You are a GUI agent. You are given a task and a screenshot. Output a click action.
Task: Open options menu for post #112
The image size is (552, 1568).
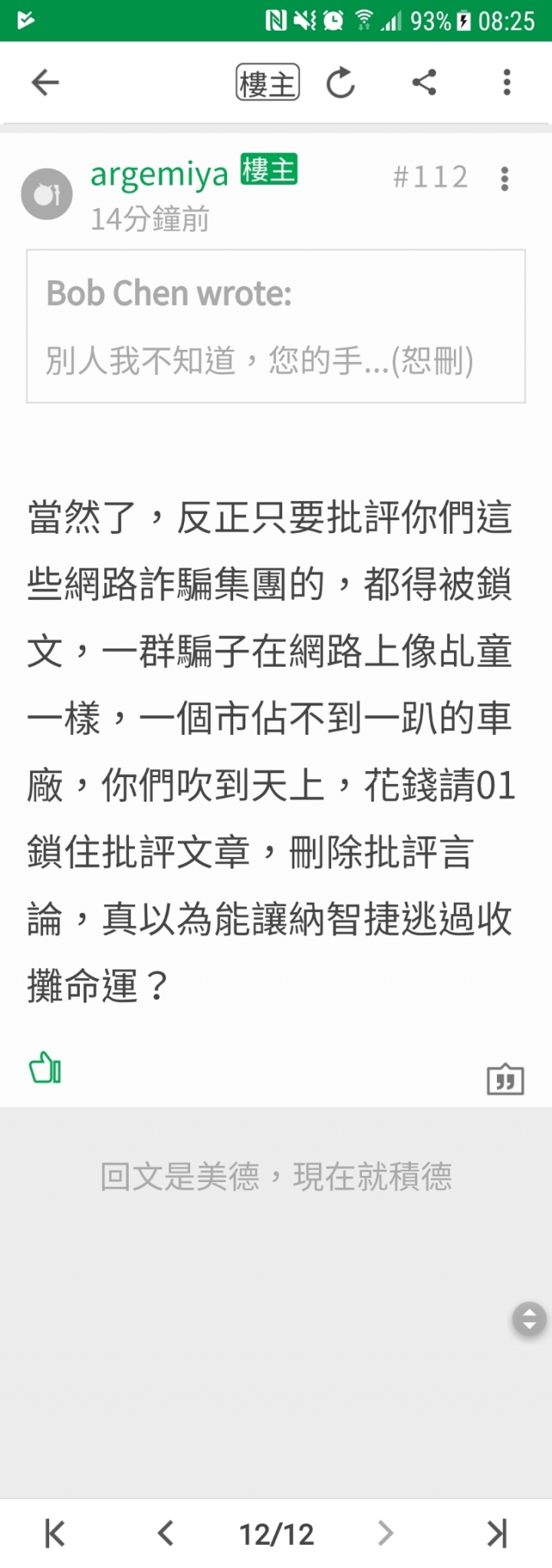tap(504, 179)
